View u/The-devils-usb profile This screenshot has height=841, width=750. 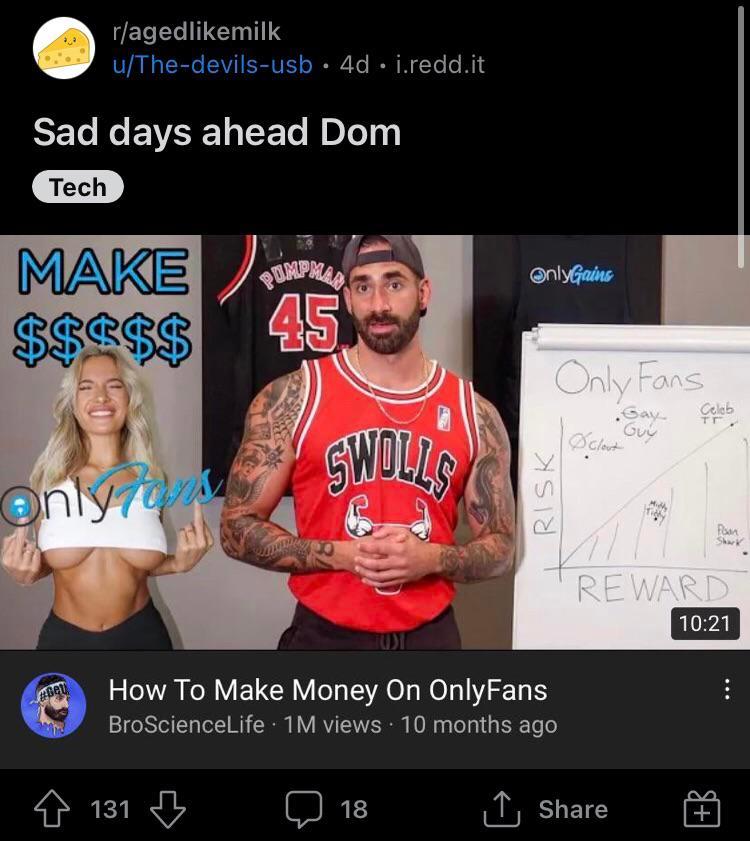[x=211, y=65]
